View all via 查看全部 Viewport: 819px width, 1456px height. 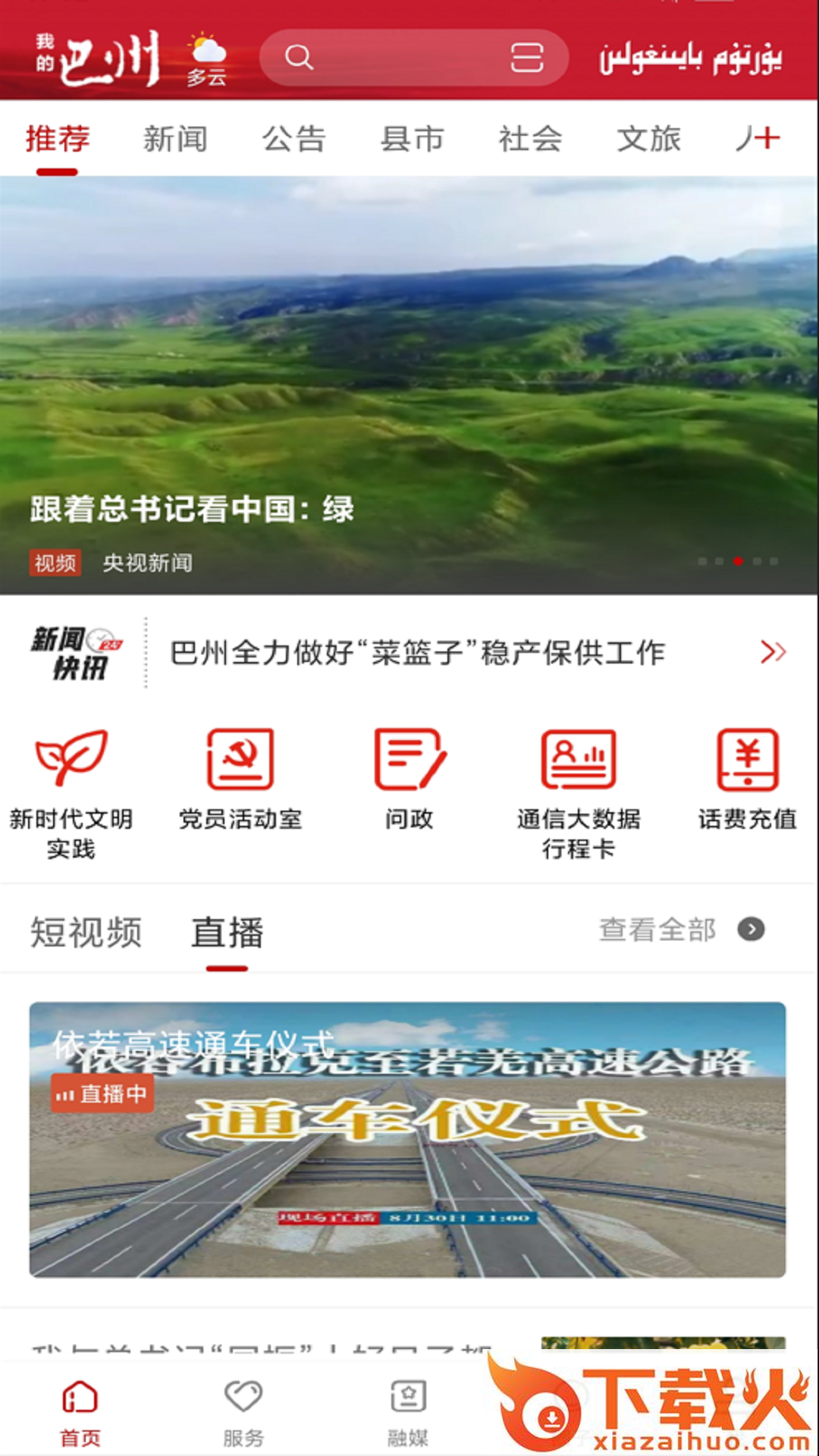[680, 930]
